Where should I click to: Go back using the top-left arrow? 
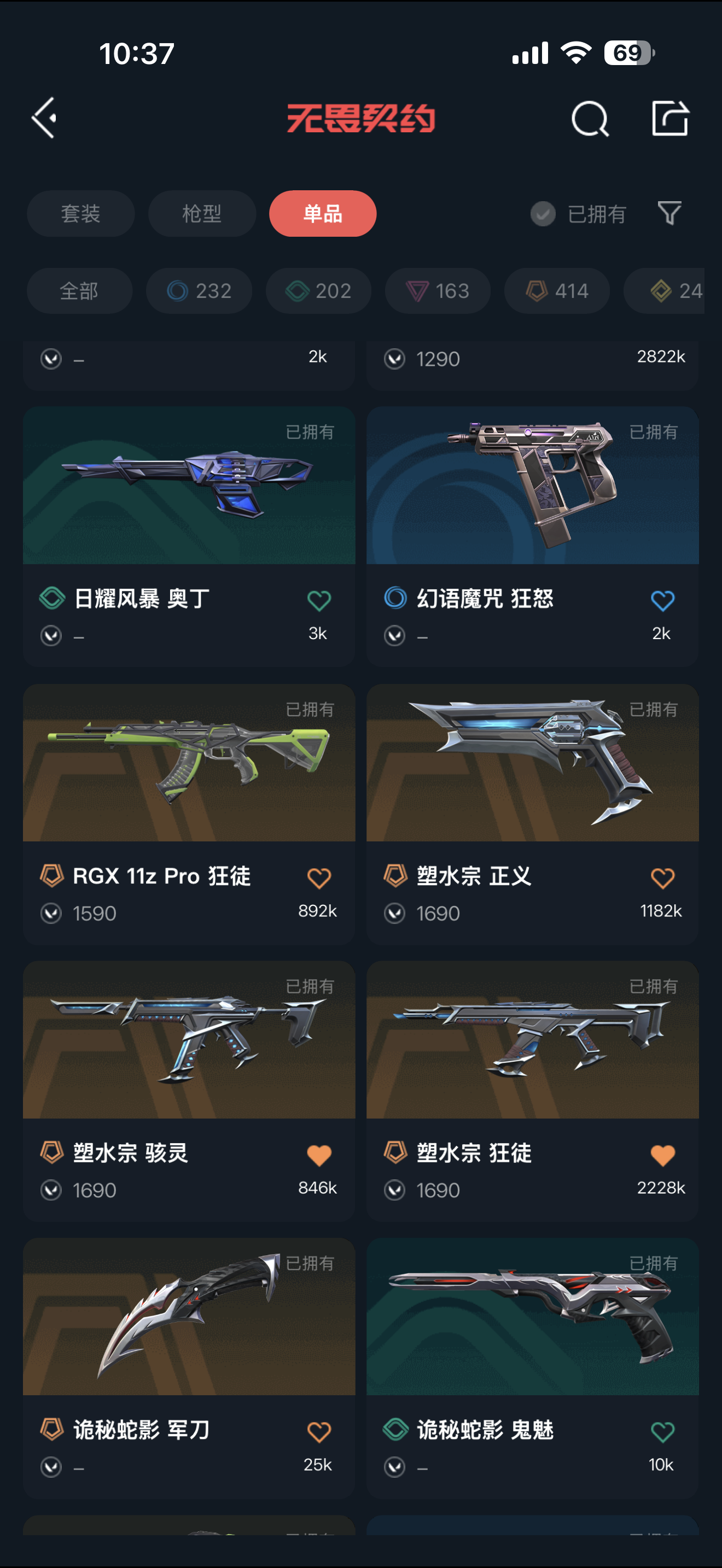pos(45,118)
